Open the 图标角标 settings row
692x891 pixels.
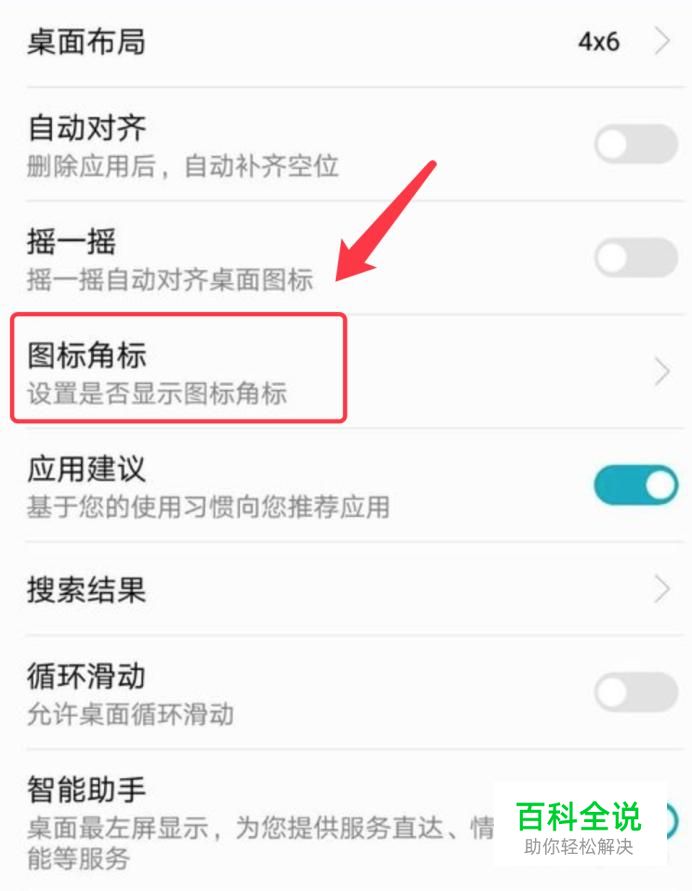[x=346, y=371]
